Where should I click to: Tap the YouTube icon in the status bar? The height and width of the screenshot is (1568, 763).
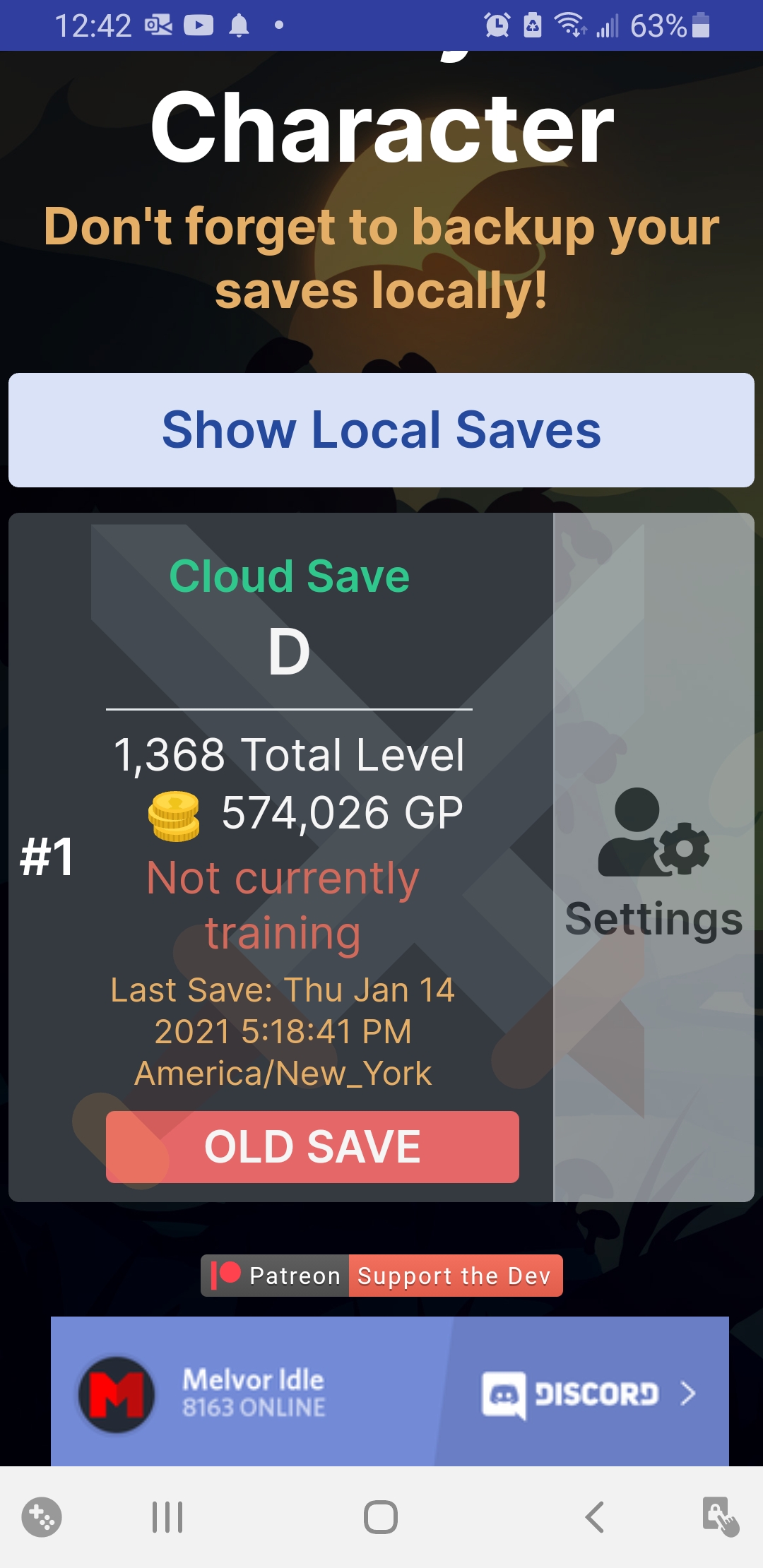[199, 25]
